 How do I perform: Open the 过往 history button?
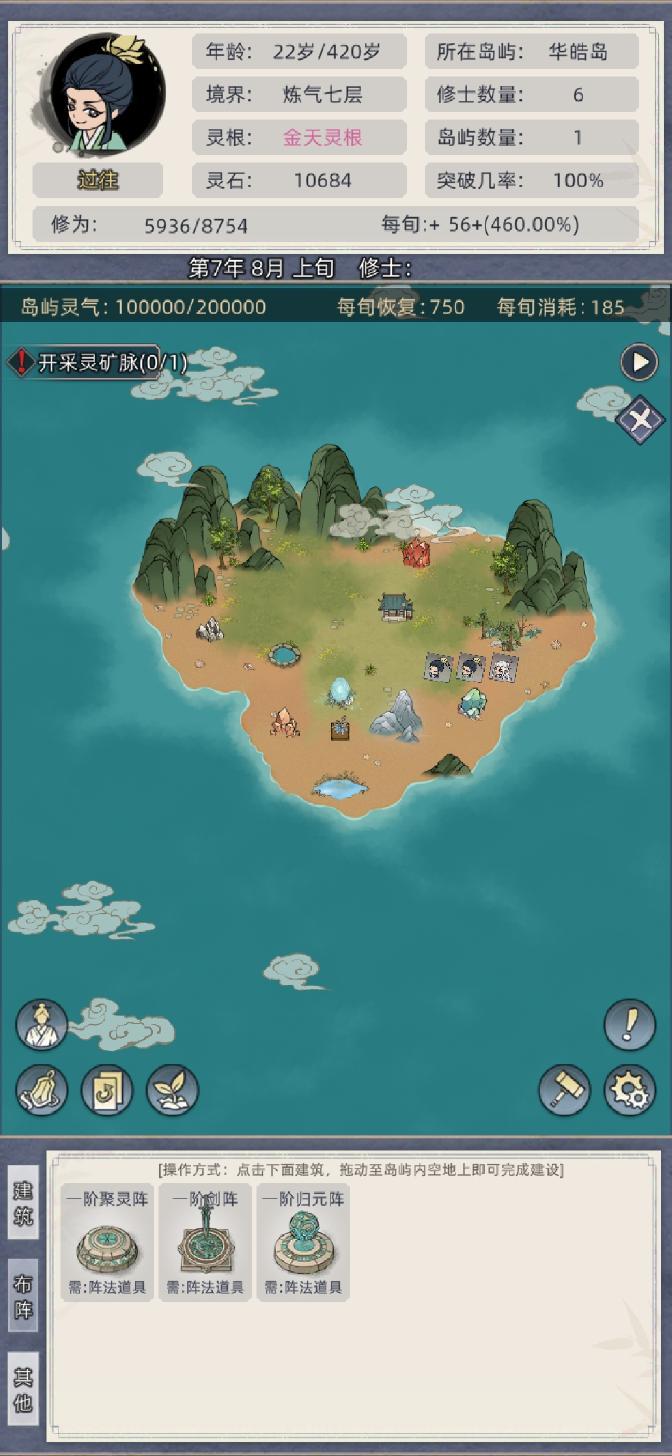click(98, 180)
